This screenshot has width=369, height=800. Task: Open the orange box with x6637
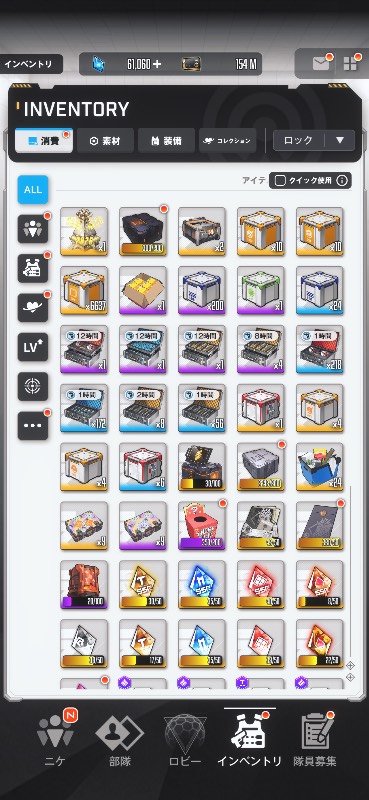pos(84,290)
